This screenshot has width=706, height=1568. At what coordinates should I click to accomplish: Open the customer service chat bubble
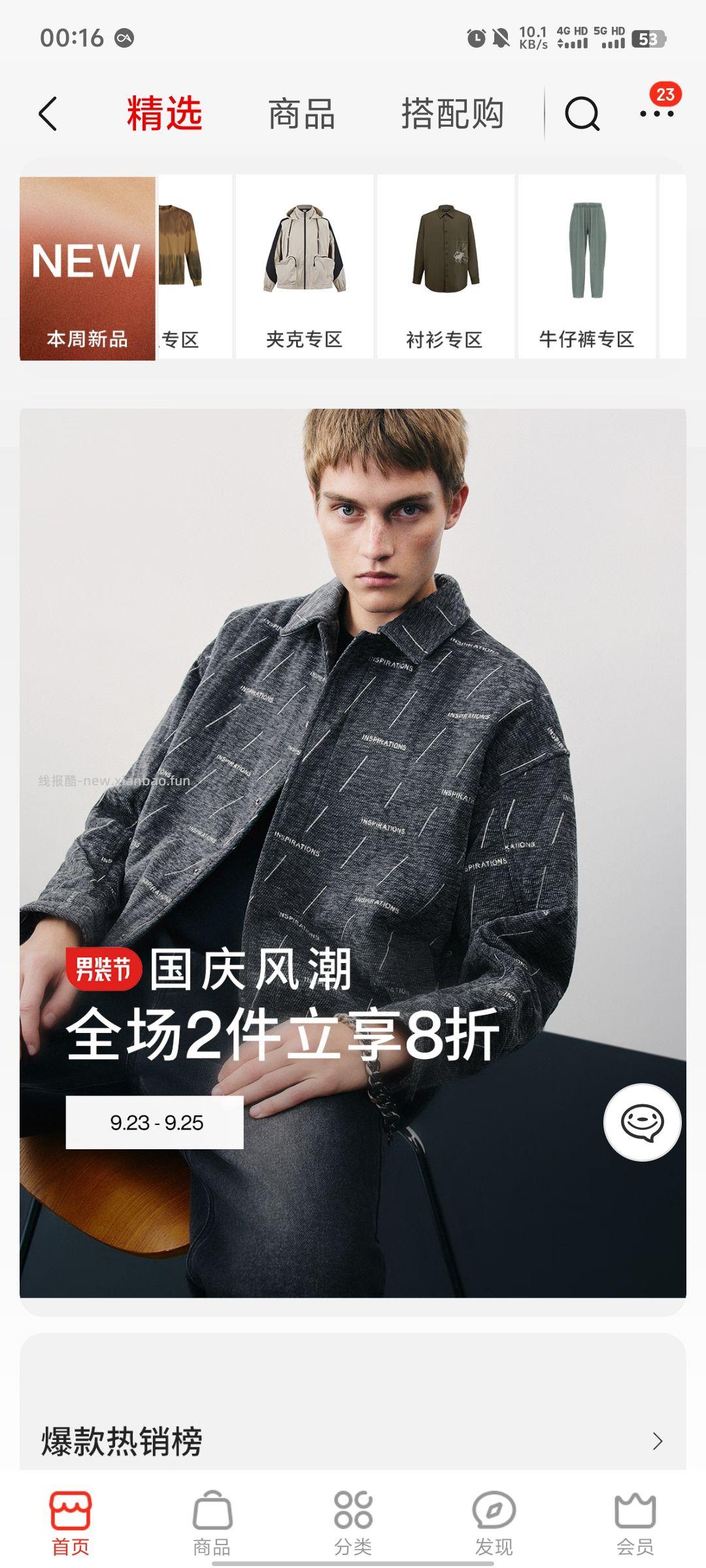click(x=642, y=1122)
